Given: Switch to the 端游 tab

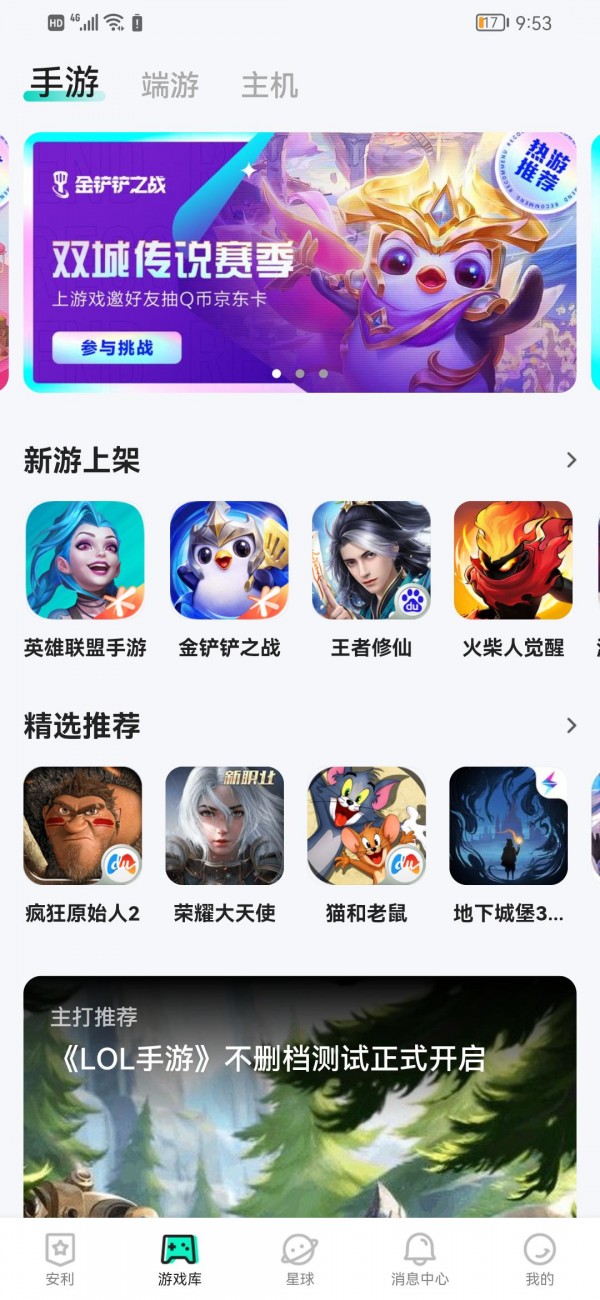Looking at the screenshot, I should (x=170, y=86).
